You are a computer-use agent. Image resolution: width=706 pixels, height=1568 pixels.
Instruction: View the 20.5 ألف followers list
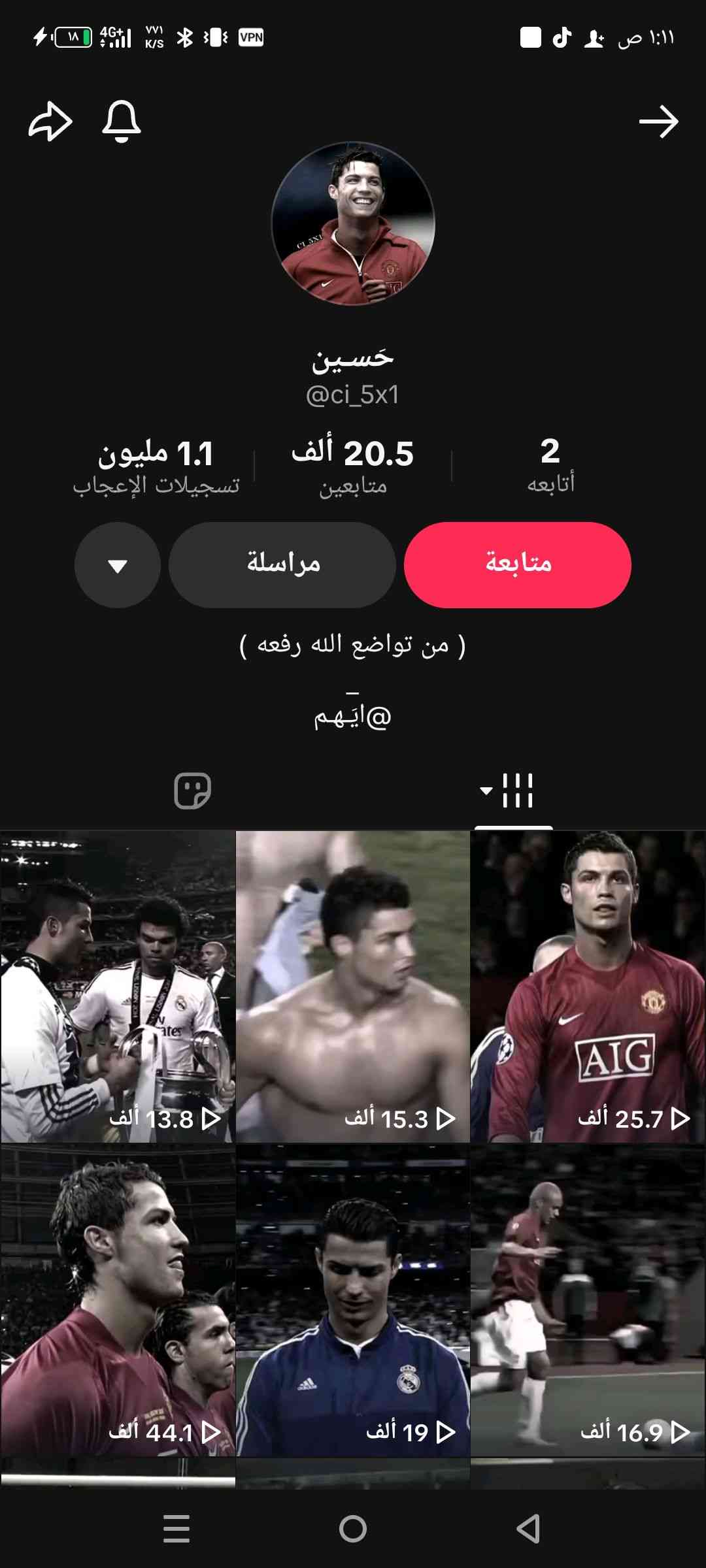[x=353, y=466]
